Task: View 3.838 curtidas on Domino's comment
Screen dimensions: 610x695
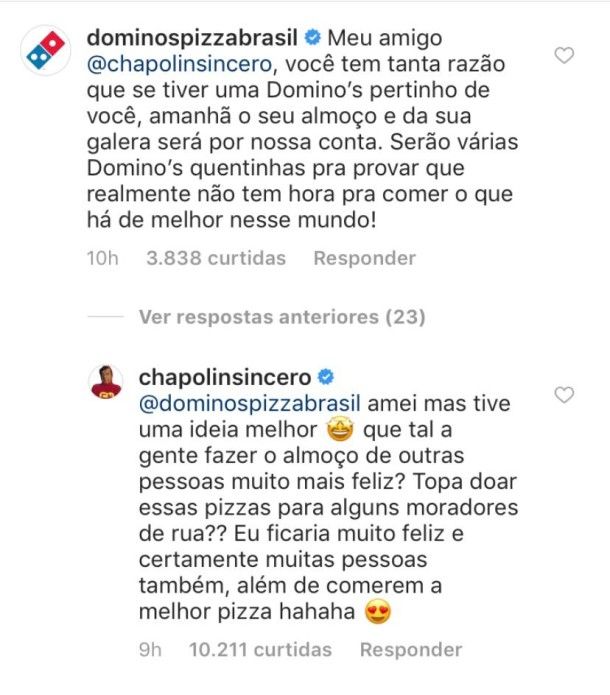Action: tap(215, 258)
